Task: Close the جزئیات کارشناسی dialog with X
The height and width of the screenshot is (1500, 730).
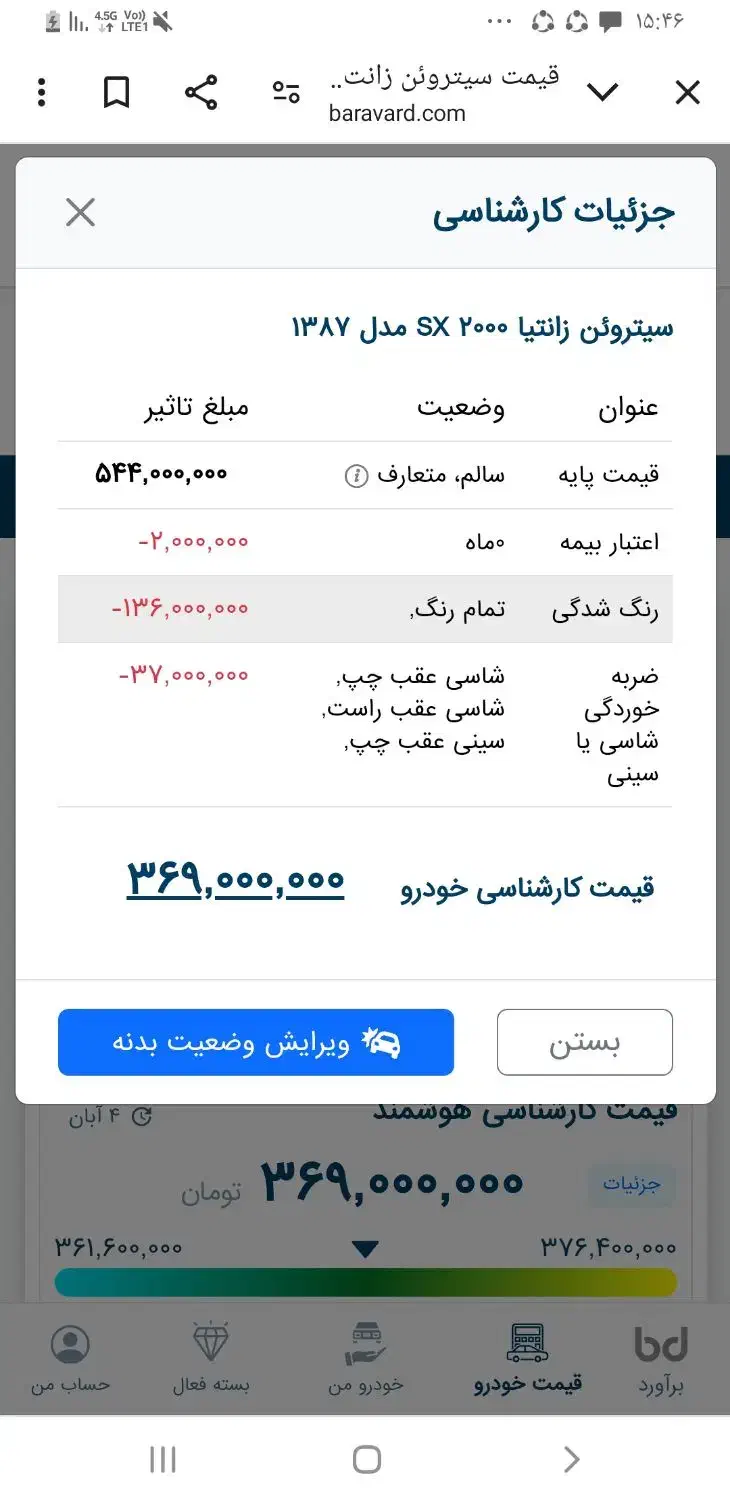Action: 80,212
